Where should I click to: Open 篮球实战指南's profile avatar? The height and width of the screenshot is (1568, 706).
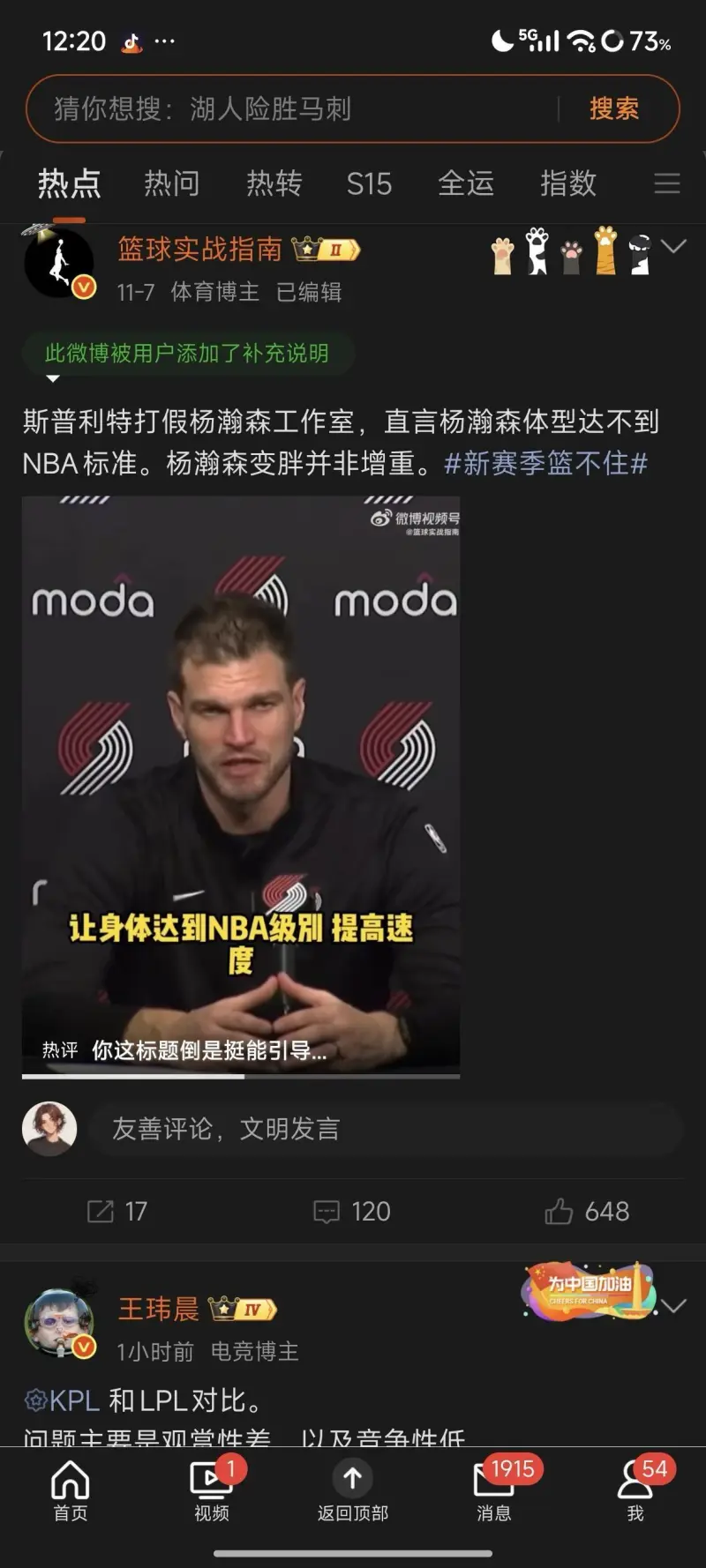(x=59, y=264)
